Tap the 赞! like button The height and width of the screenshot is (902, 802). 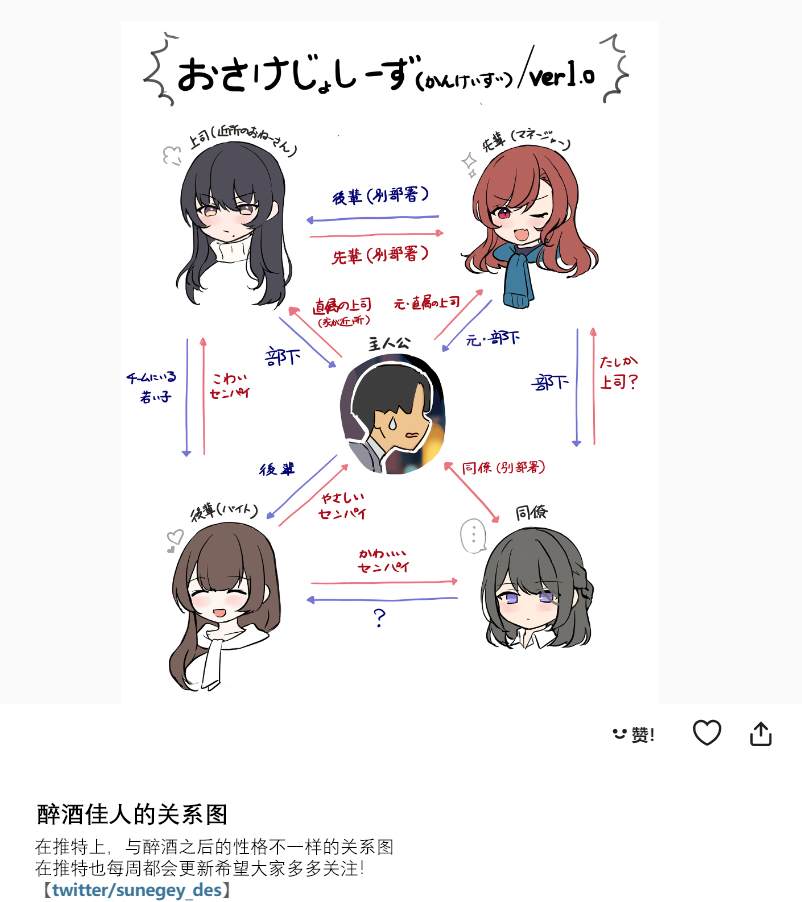(x=633, y=734)
